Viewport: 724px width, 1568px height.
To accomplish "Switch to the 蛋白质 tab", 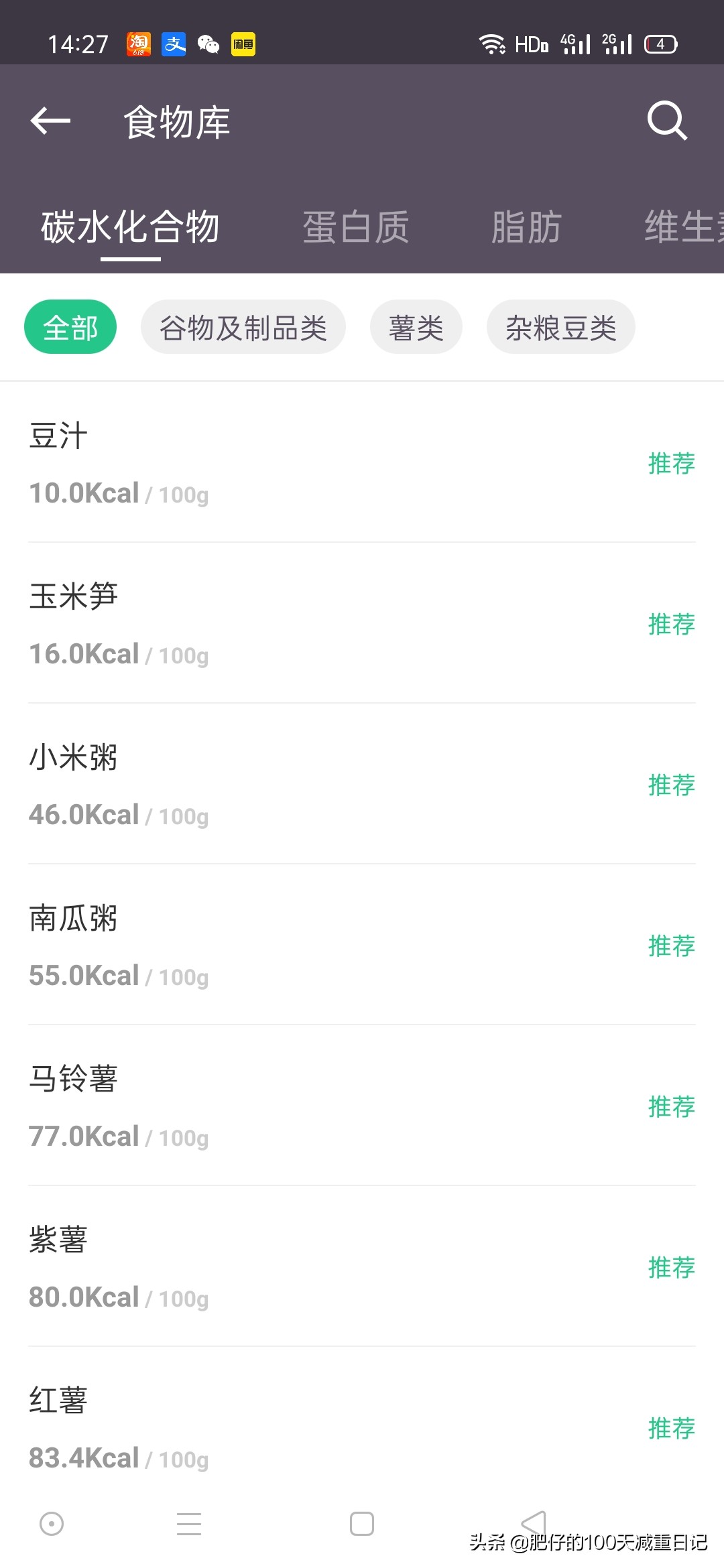I will pyautogui.click(x=355, y=227).
